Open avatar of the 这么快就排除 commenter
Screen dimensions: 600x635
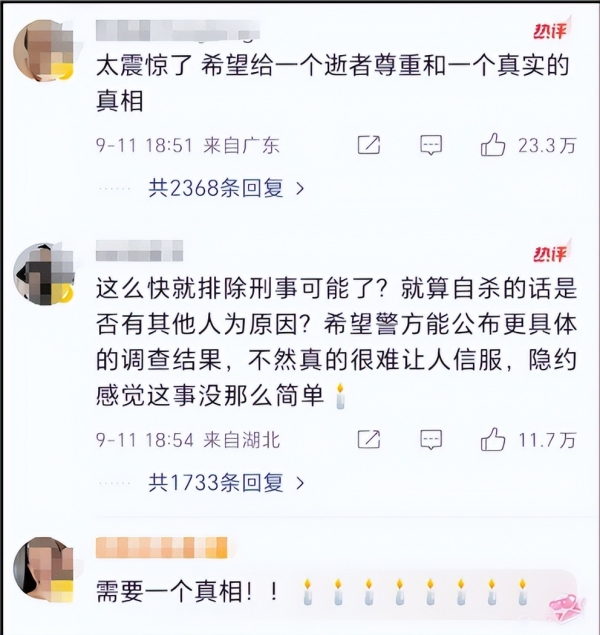click(43, 272)
